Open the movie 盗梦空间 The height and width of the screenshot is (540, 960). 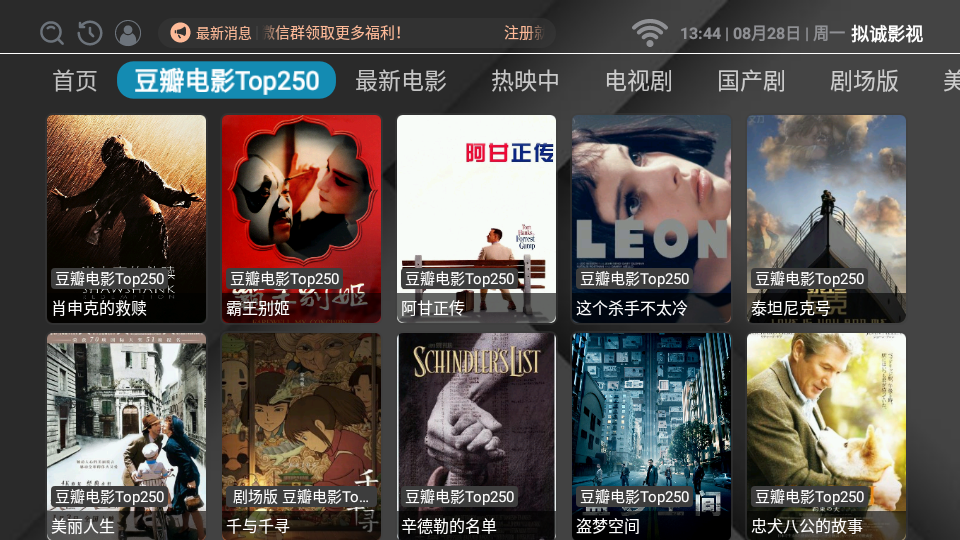pyautogui.click(x=651, y=435)
